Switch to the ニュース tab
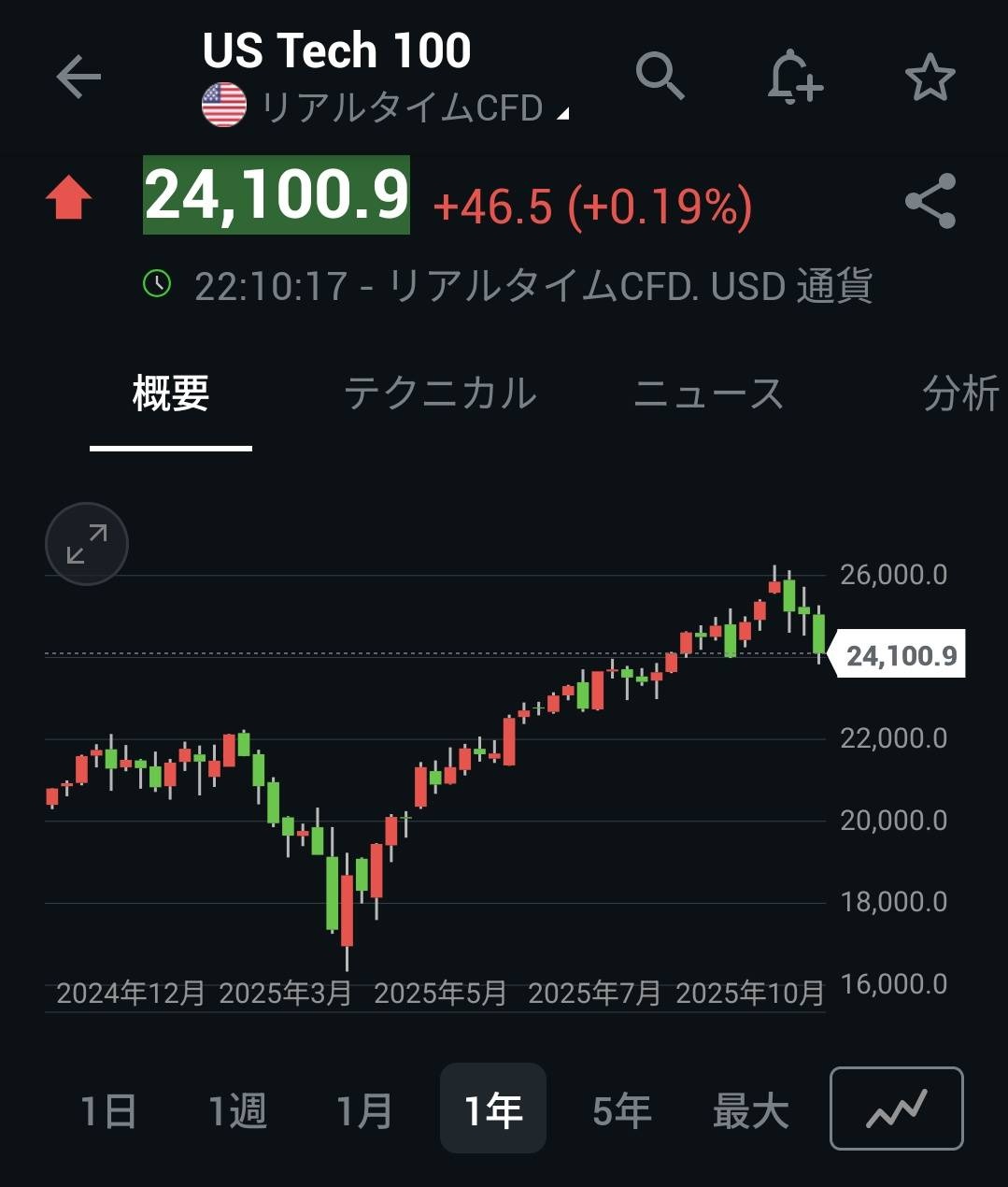This screenshot has width=1008, height=1187. point(708,393)
